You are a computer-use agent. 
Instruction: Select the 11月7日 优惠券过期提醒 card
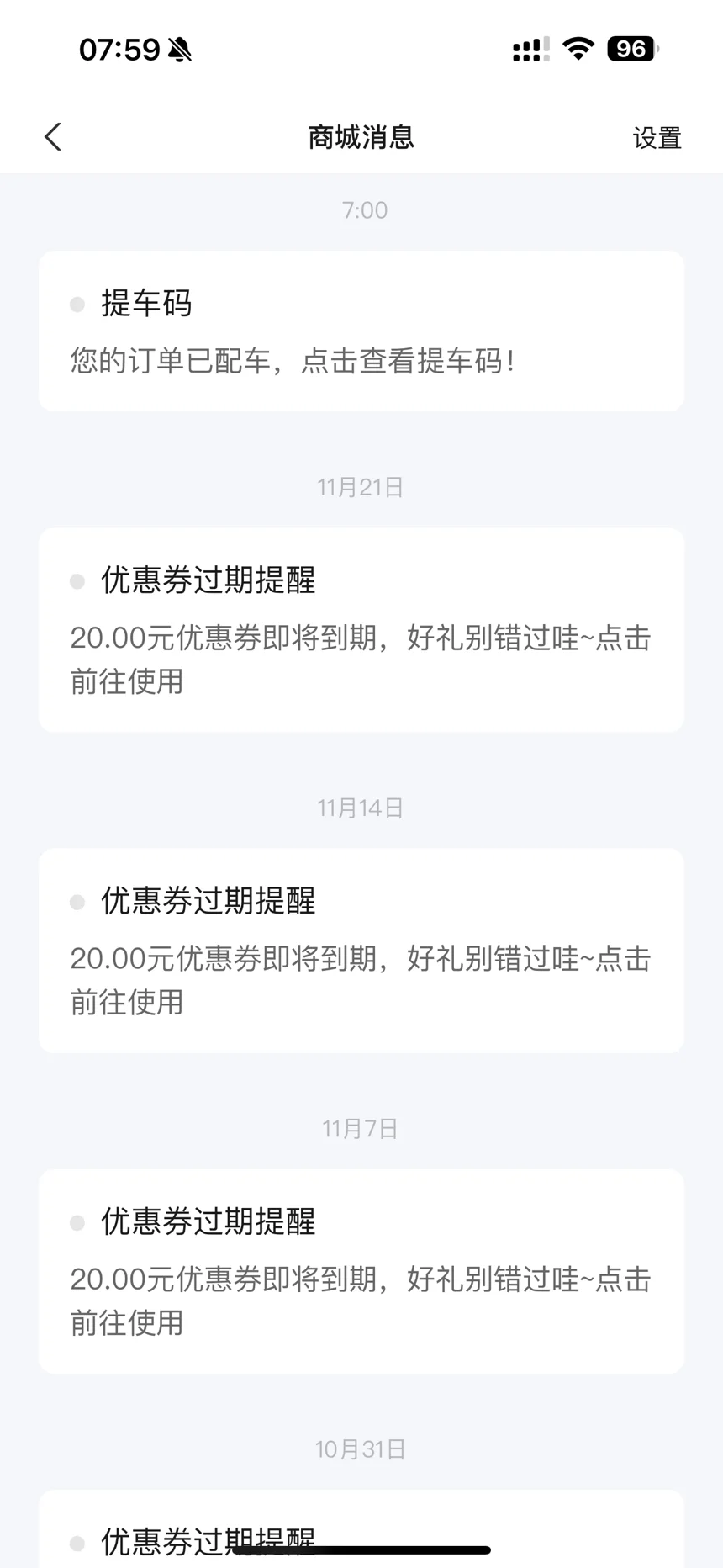(x=361, y=1271)
